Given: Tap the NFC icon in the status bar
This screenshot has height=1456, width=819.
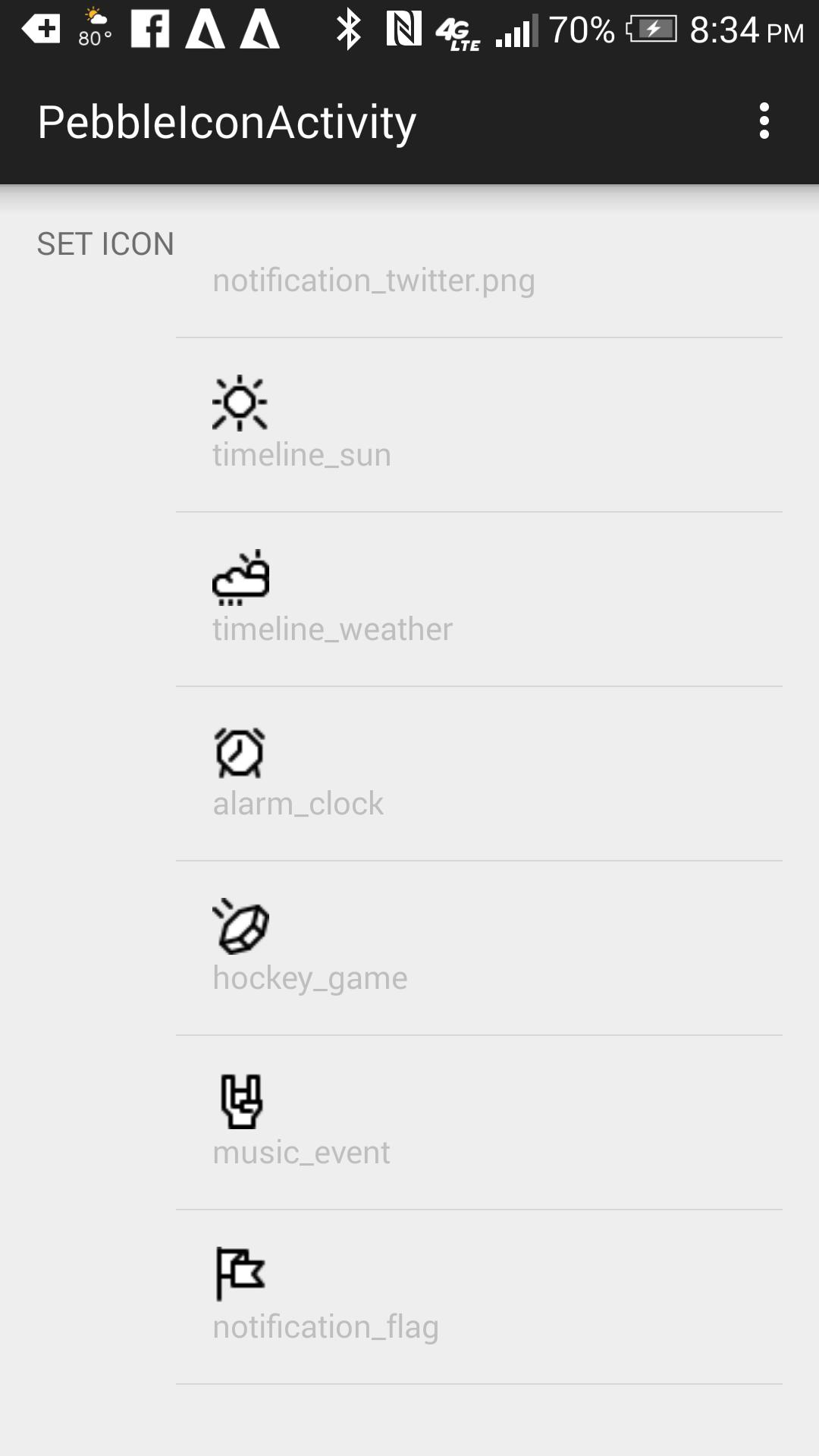Looking at the screenshot, I should [403, 30].
